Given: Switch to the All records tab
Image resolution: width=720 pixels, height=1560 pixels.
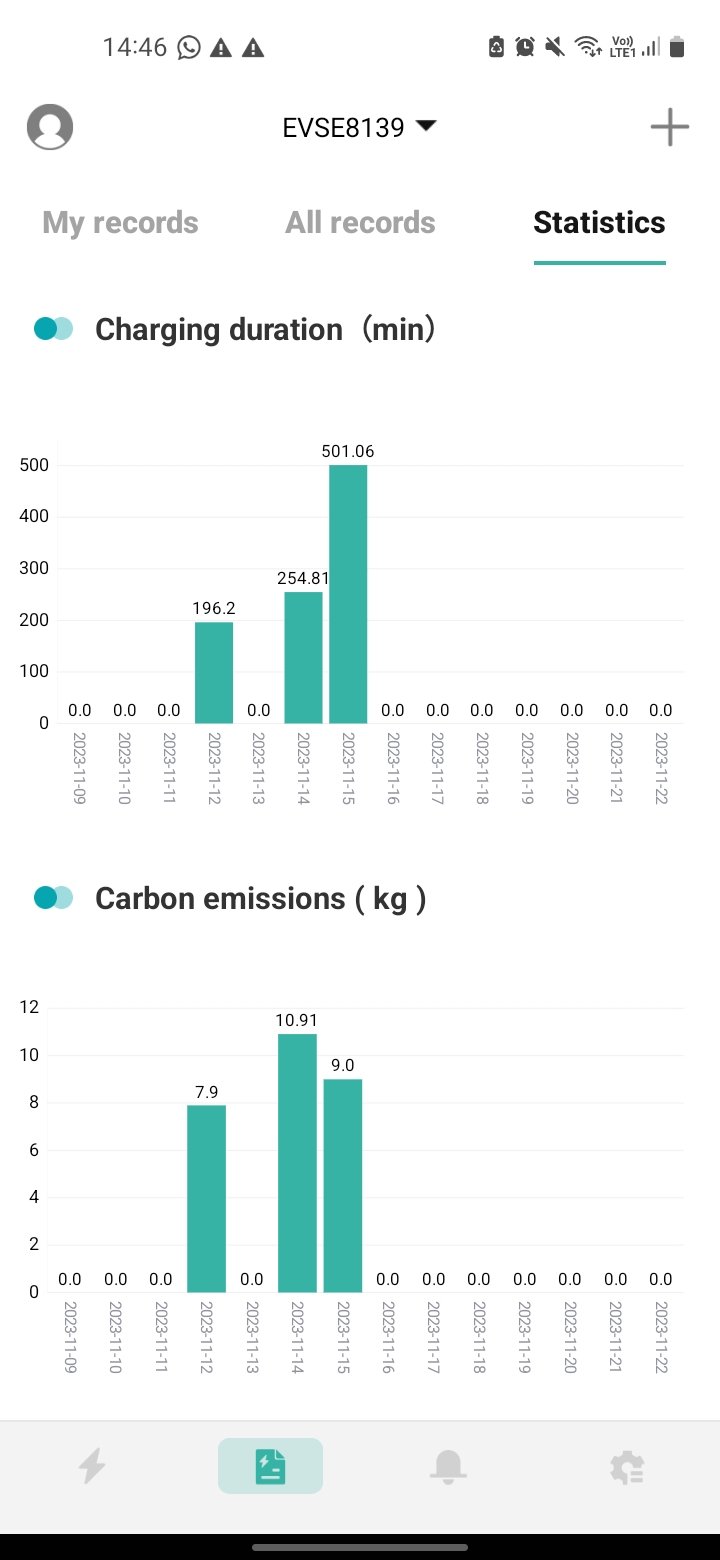Looking at the screenshot, I should coord(360,222).
